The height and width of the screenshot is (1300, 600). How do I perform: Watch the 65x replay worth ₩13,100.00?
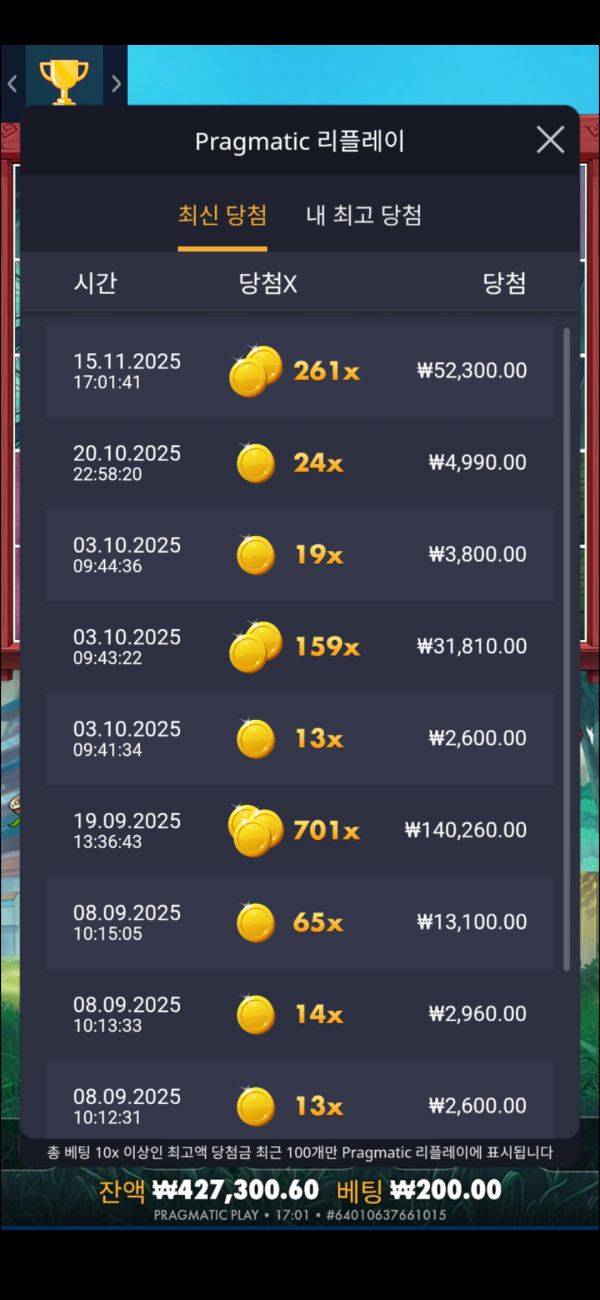[x=300, y=922]
